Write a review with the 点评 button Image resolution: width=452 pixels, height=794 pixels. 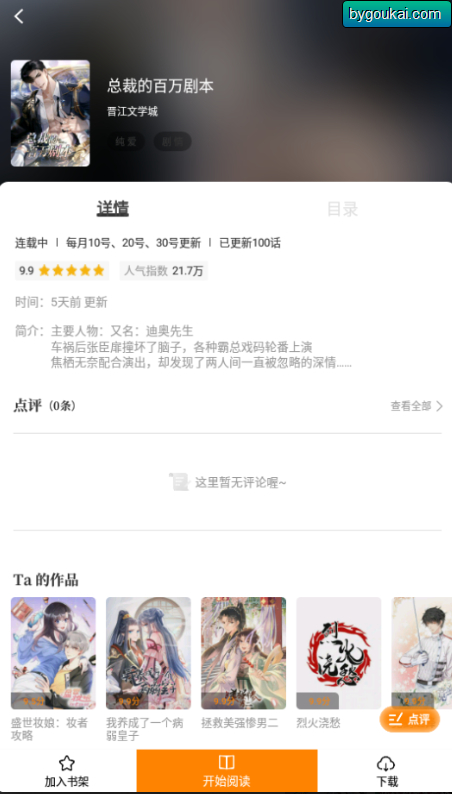(x=409, y=719)
